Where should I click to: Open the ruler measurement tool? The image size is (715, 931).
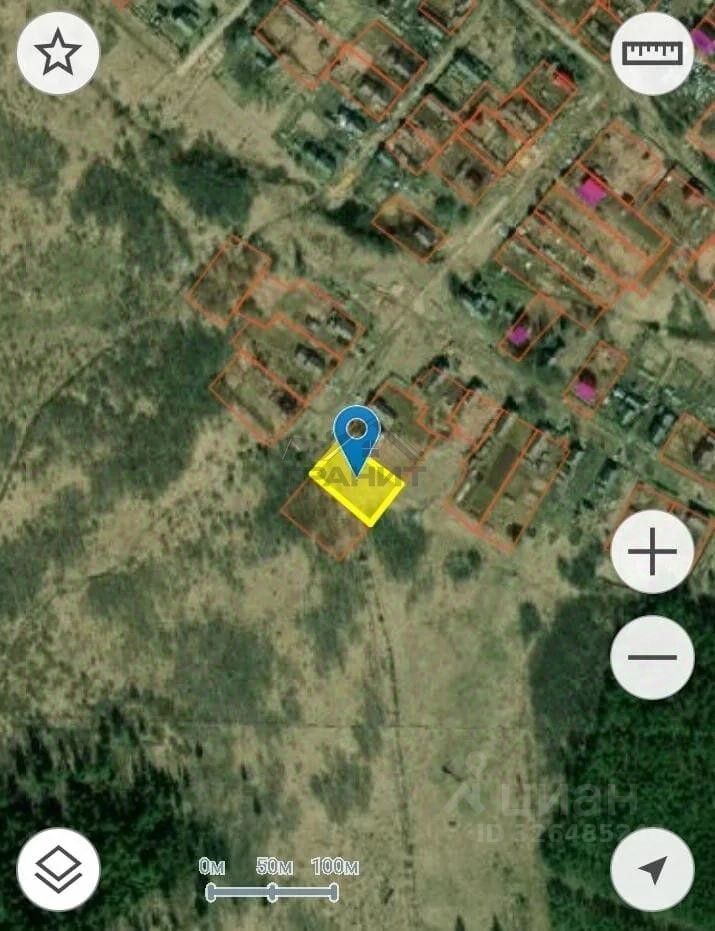[652, 53]
